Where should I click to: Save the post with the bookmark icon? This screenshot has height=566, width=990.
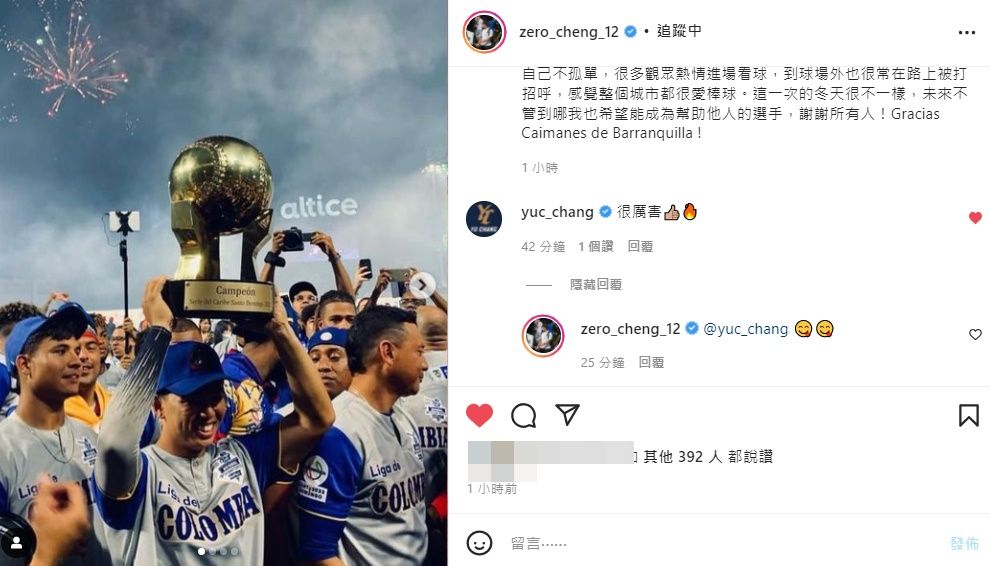click(x=968, y=415)
